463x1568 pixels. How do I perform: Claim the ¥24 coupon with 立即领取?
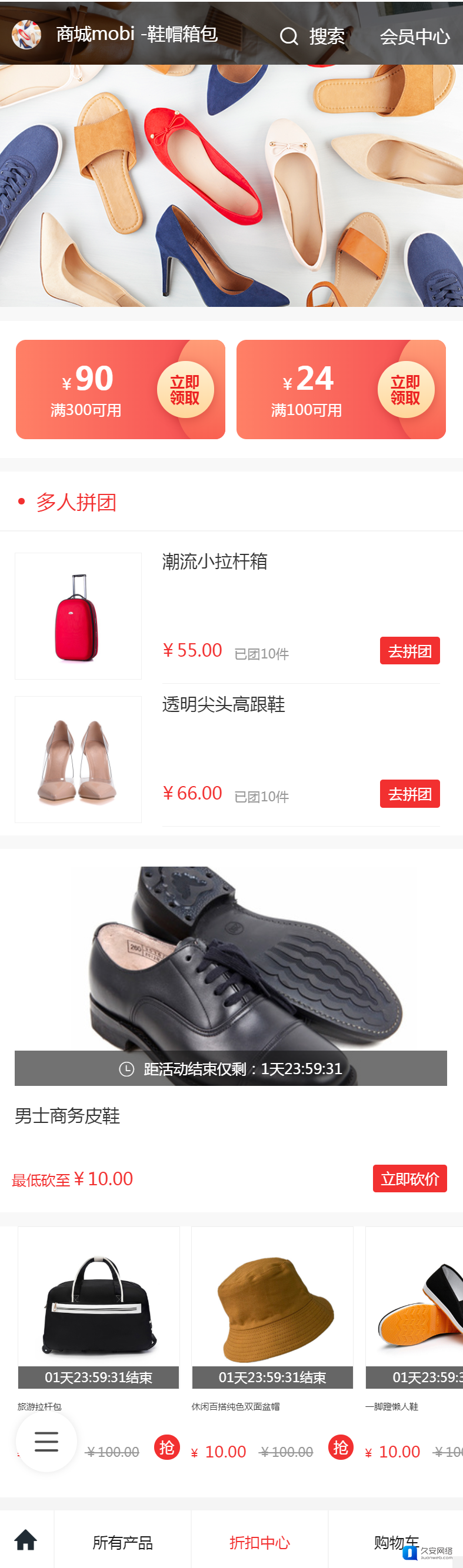pos(406,390)
